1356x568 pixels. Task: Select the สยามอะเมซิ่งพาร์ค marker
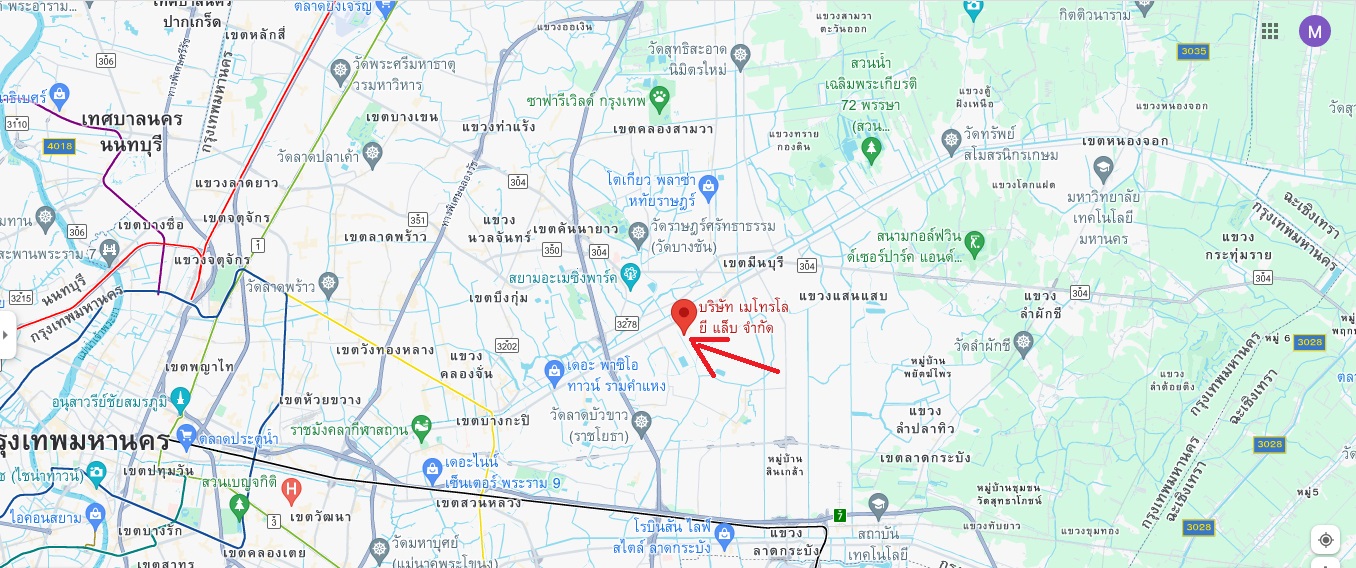[630, 272]
